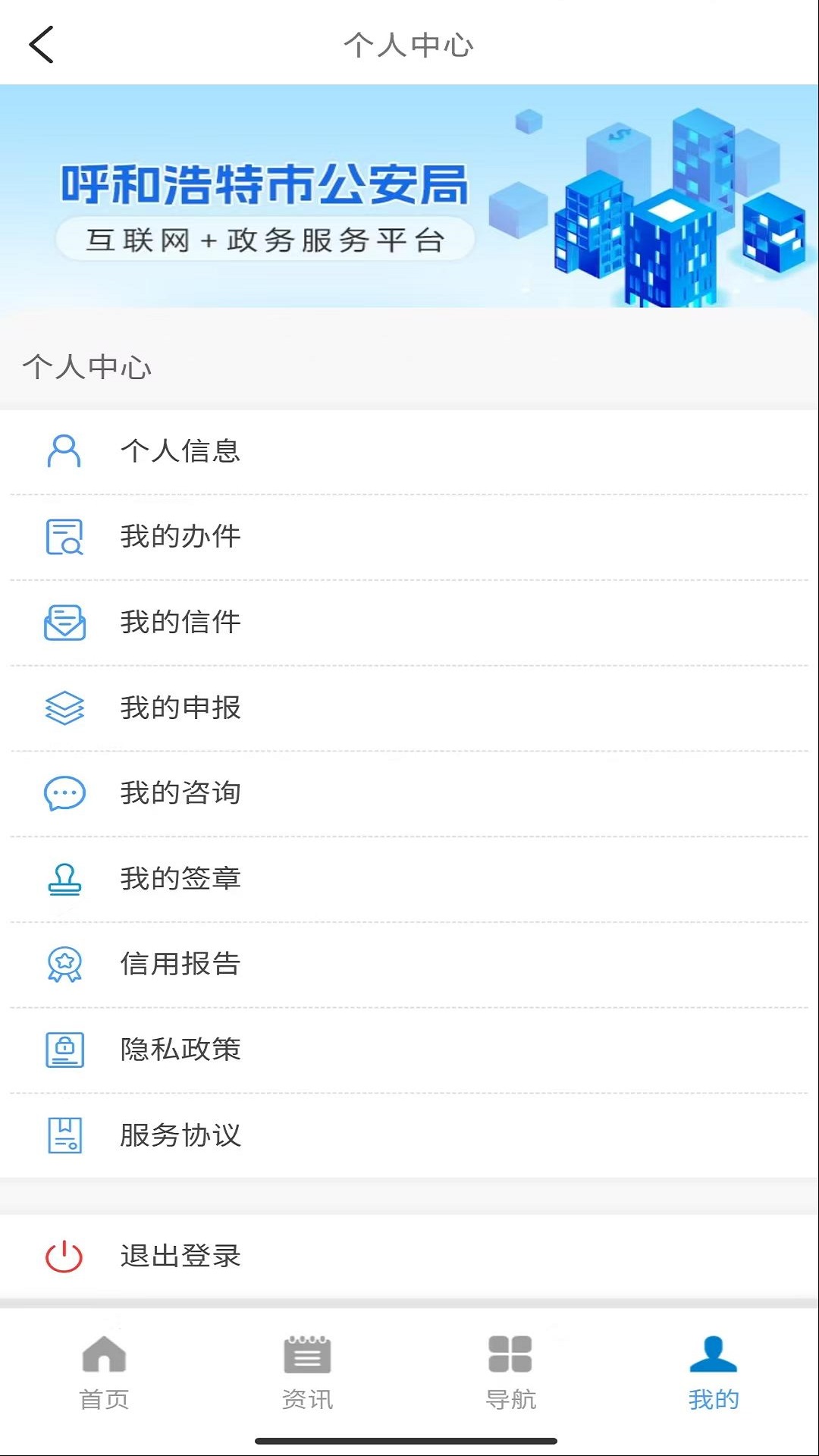The height and width of the screenshot is (1456, 819).
Task: Open the 我的咨询 chat bubble icon
Action: click(x=65, y=794)
